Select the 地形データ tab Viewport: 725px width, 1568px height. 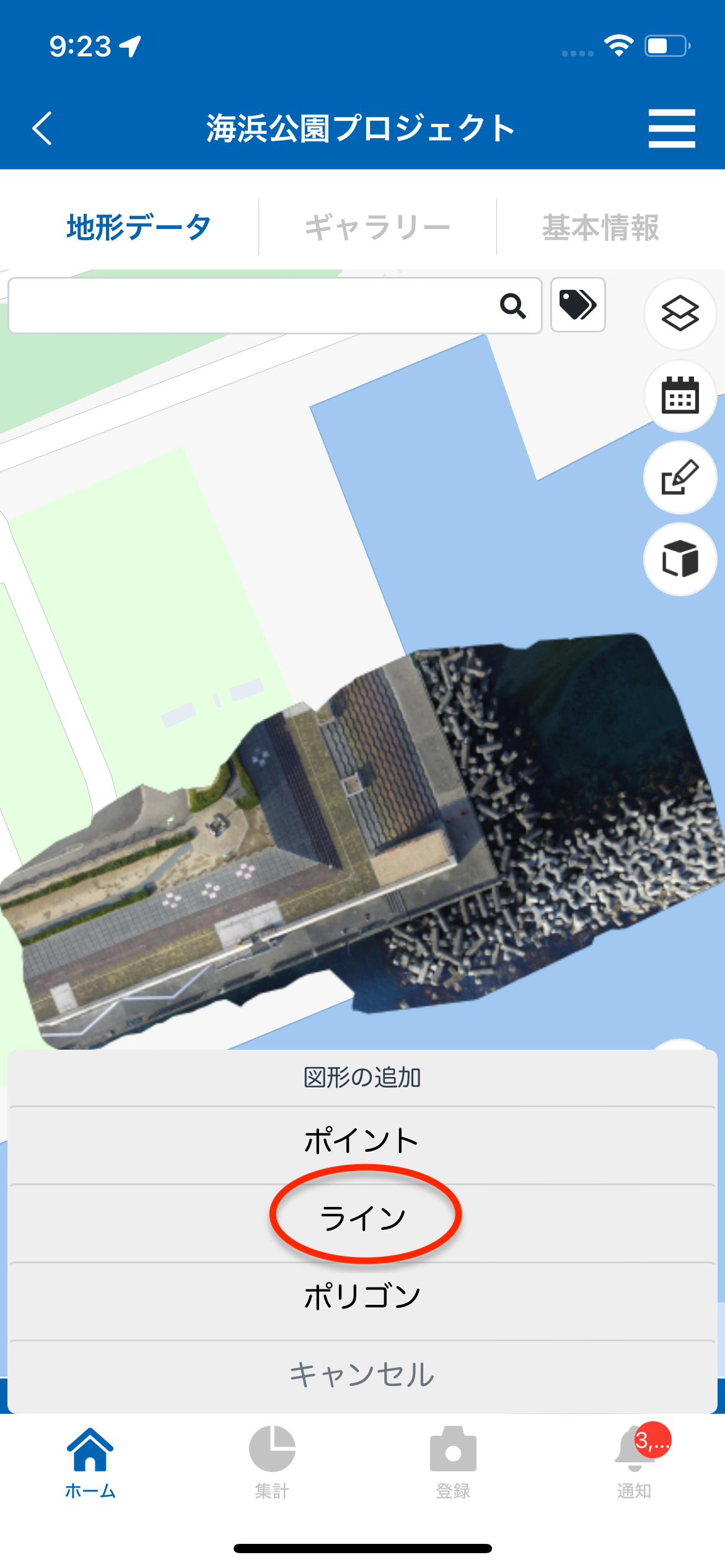tap(139, 227)
